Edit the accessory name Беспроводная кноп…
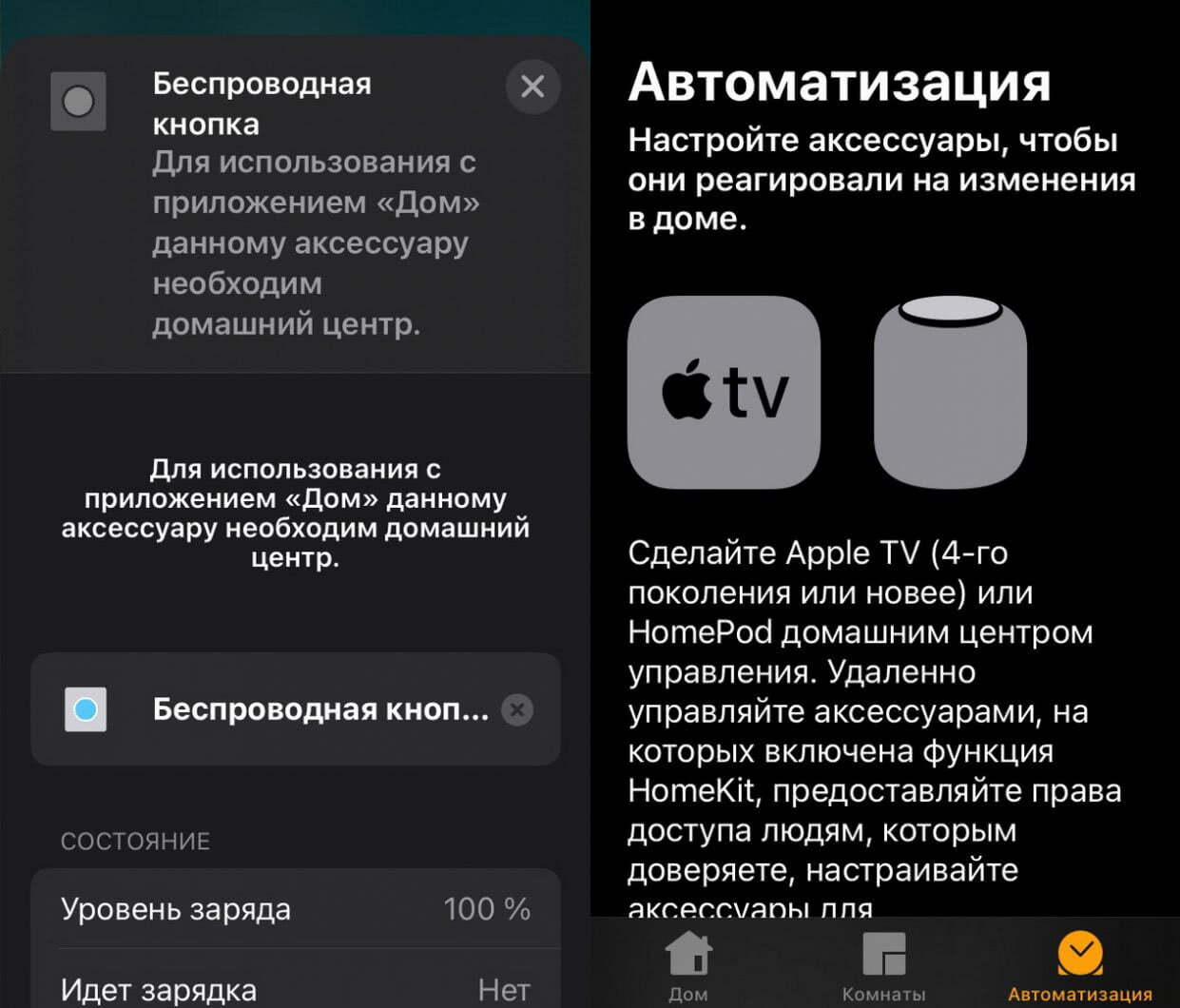 click(319, 709)
